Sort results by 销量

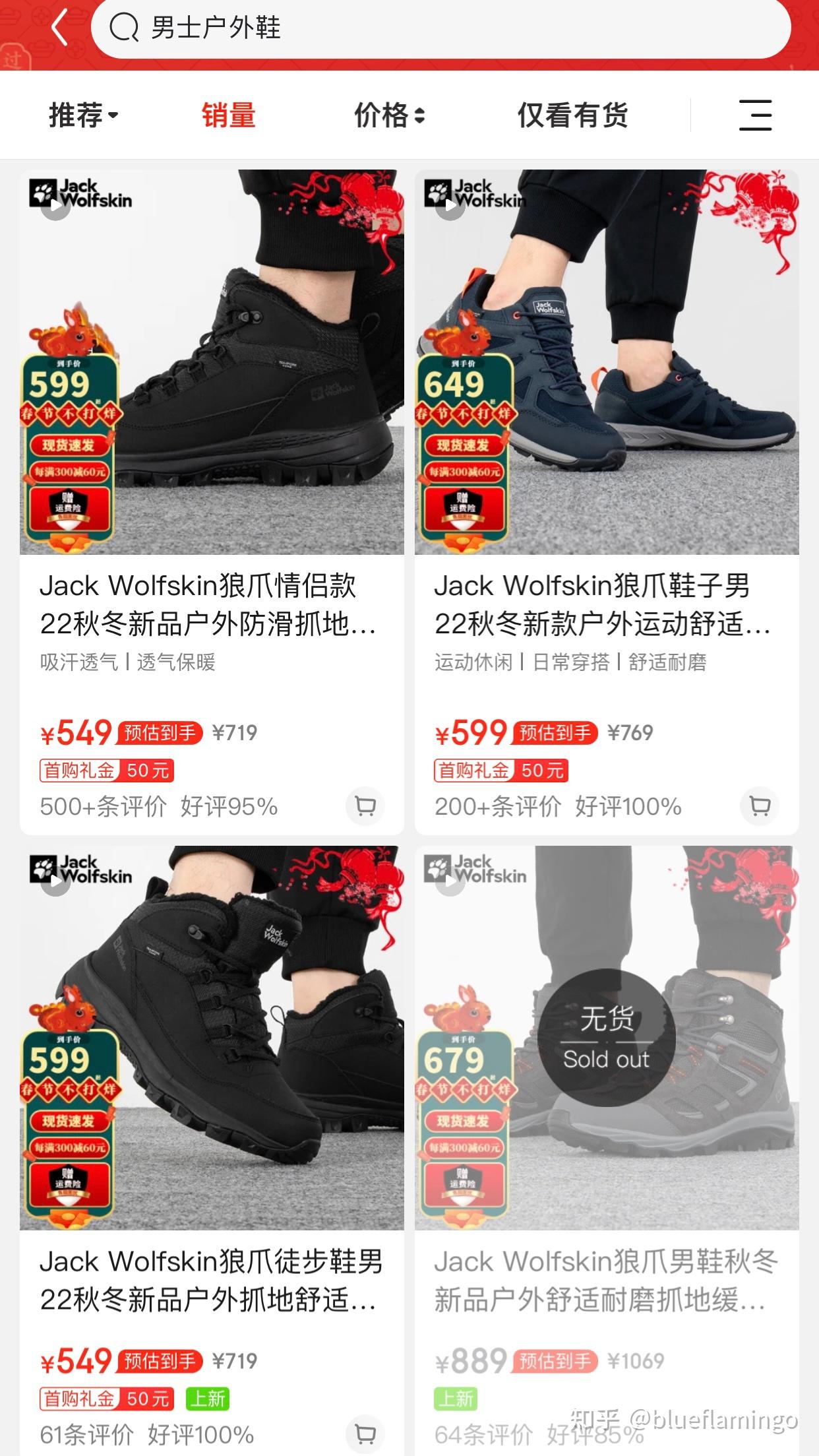click(228, 115)
